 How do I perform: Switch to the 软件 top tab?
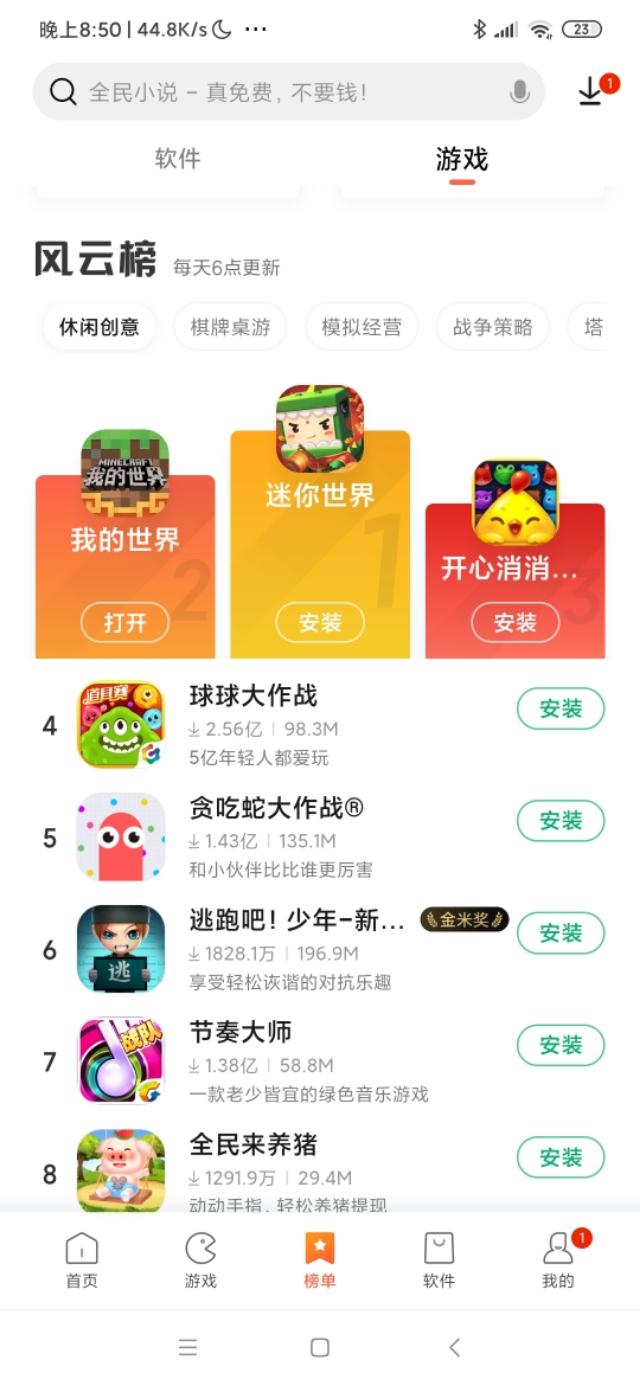coord(178,159)
